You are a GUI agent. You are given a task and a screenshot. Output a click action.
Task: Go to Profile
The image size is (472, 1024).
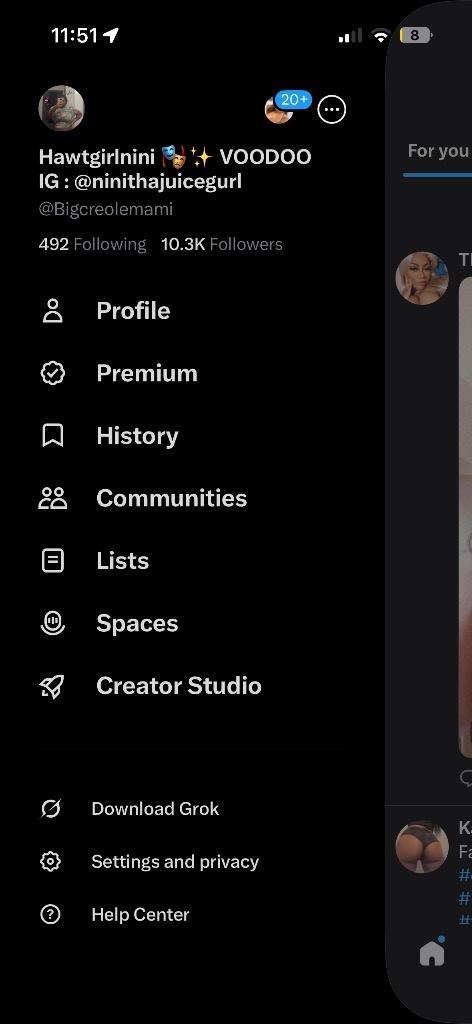pos(104,311)
